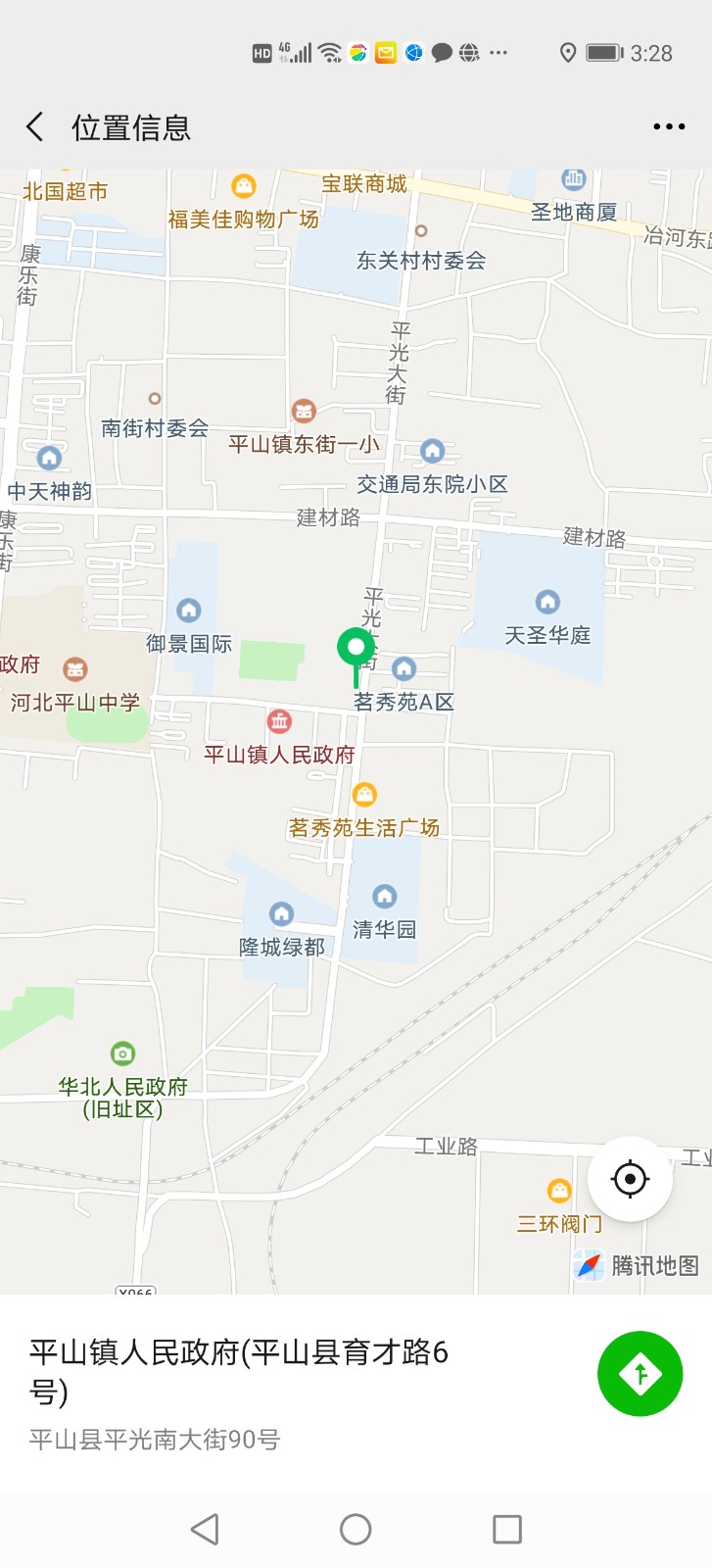
Task: Start navigation with the green directions button
Action: pos(641,1374)
